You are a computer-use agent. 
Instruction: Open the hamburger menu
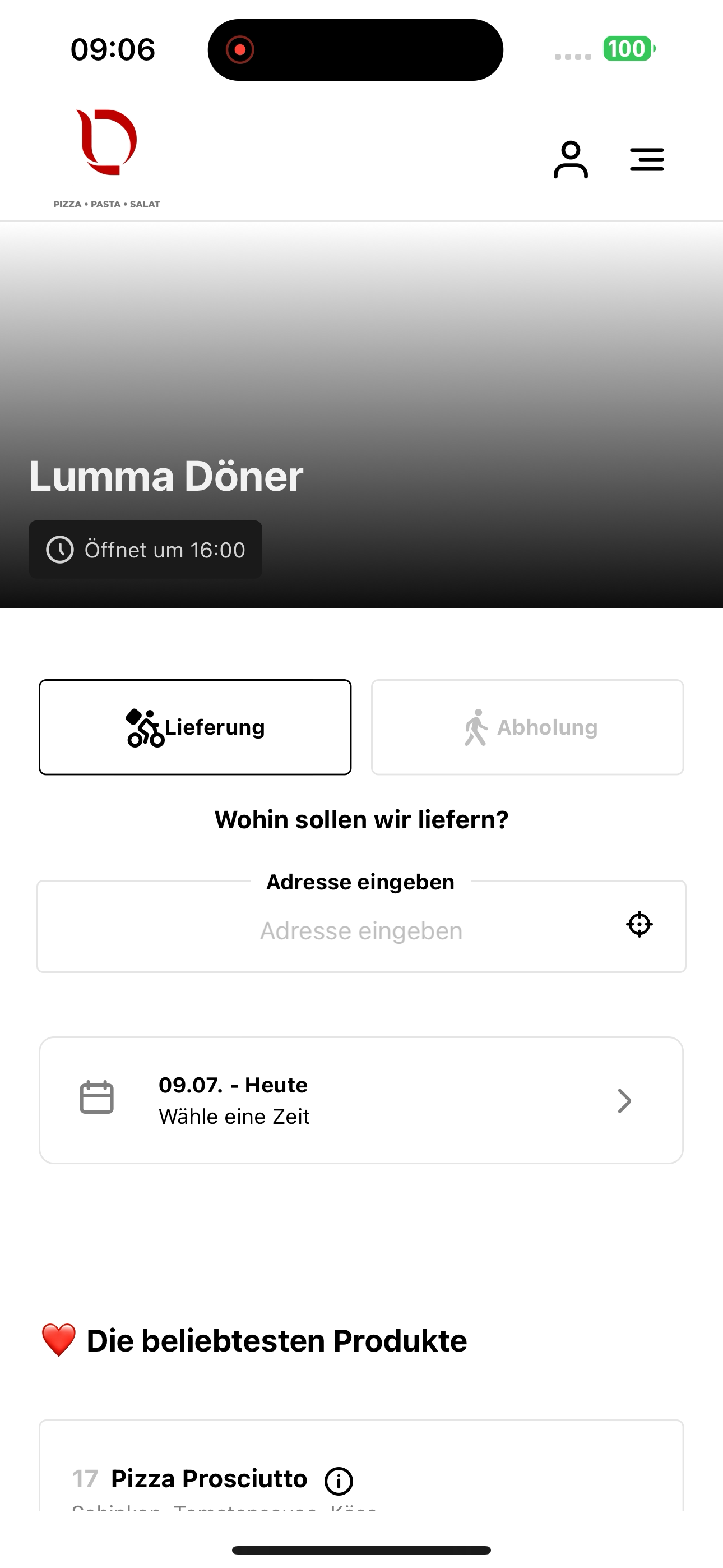[x=647, y=159]
